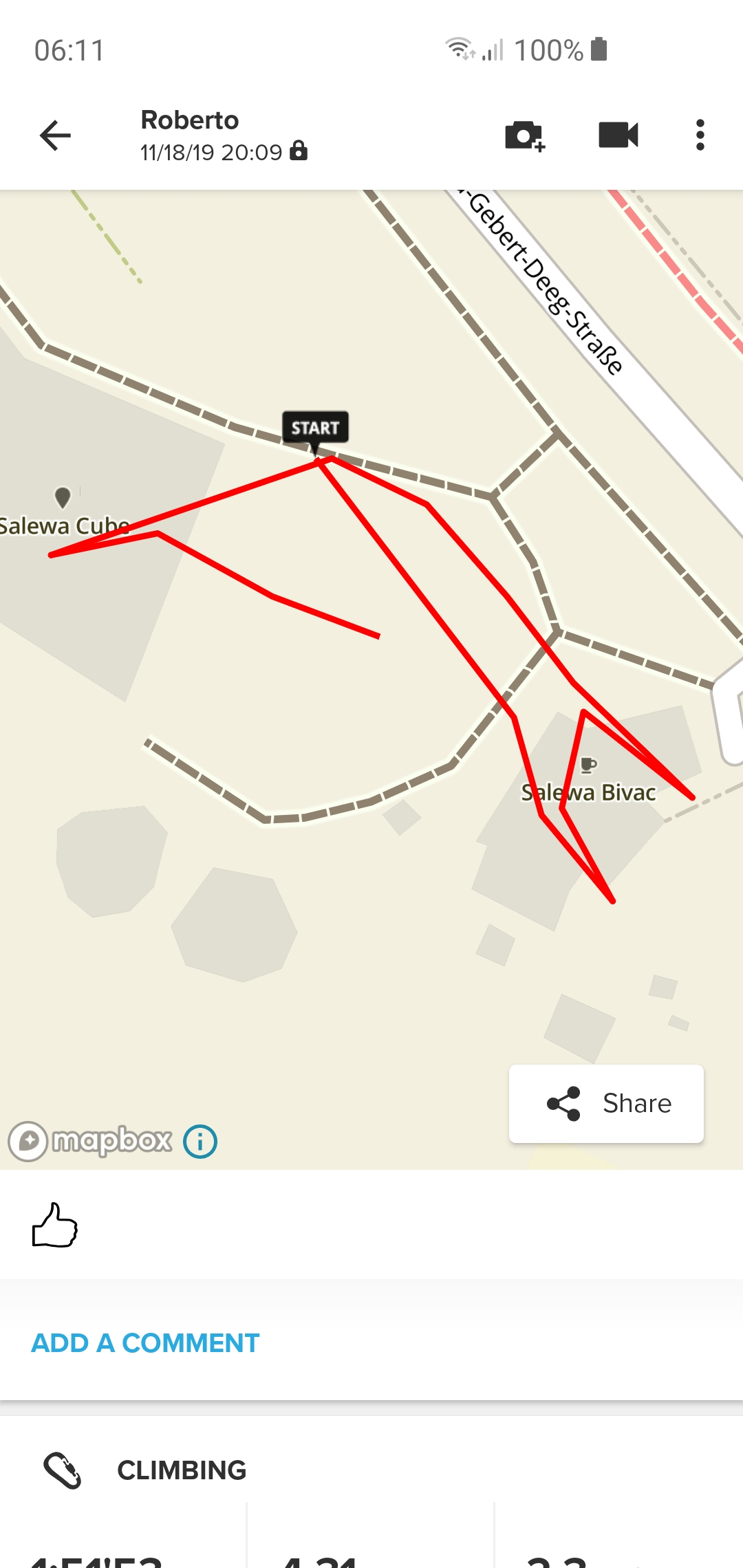Open the Mapbox info icon

(200, 1142)
